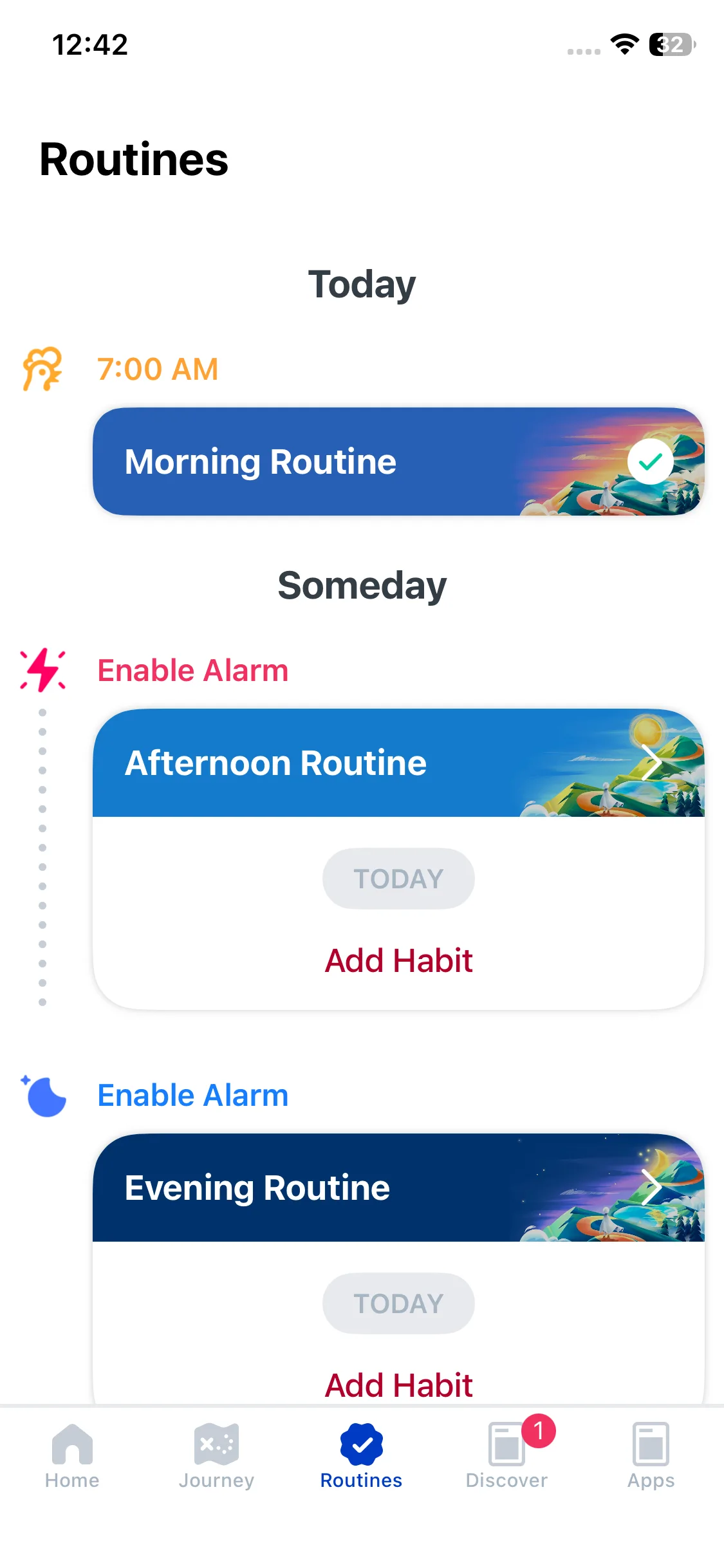Switch to the Home tab

click(x=72, y=1456)
